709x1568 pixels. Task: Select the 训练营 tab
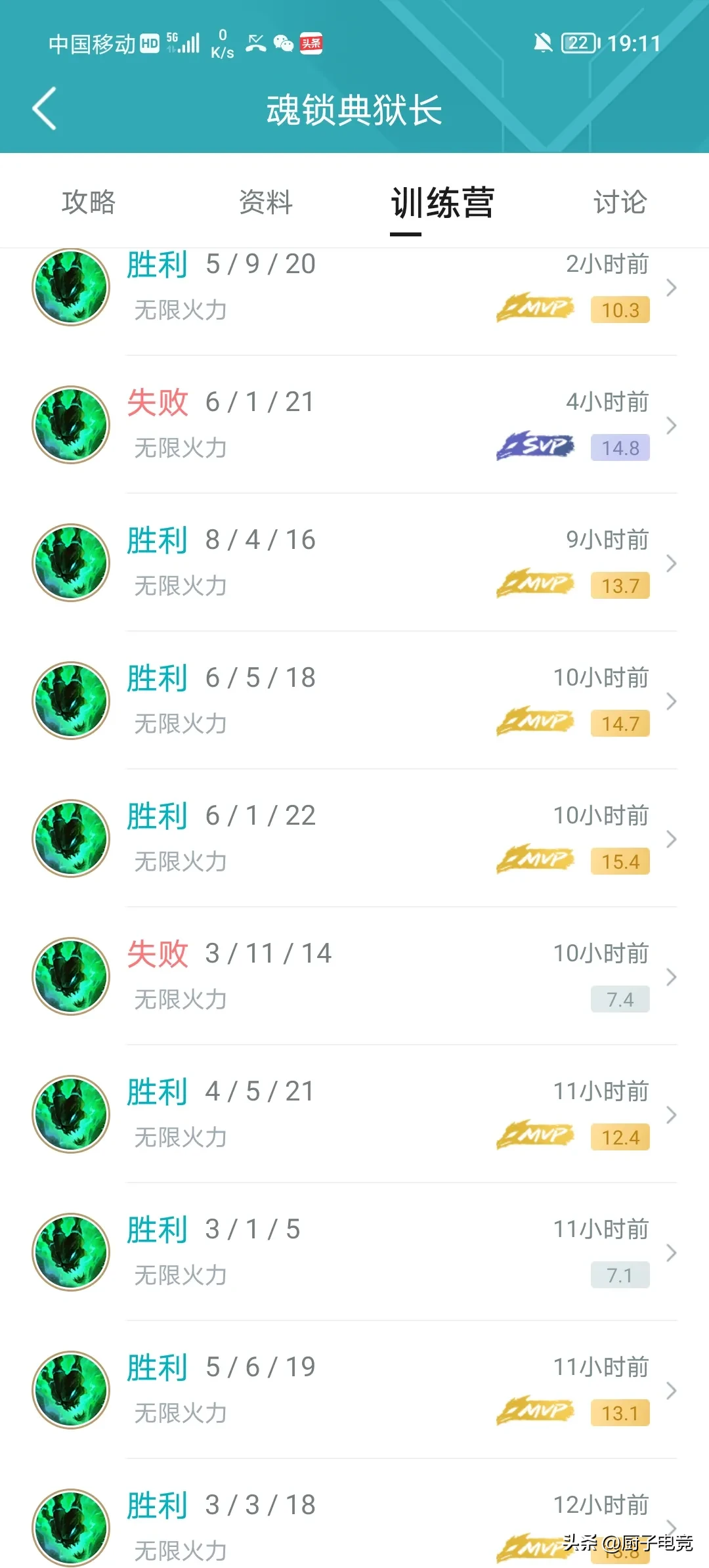442,202
